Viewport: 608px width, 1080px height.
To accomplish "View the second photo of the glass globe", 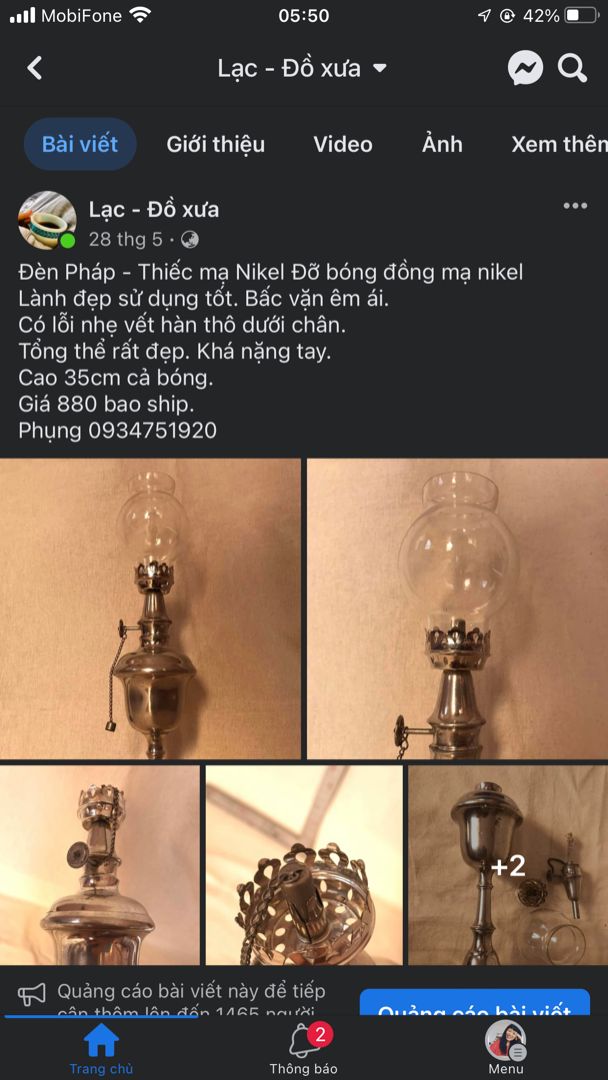I will 457,608.
